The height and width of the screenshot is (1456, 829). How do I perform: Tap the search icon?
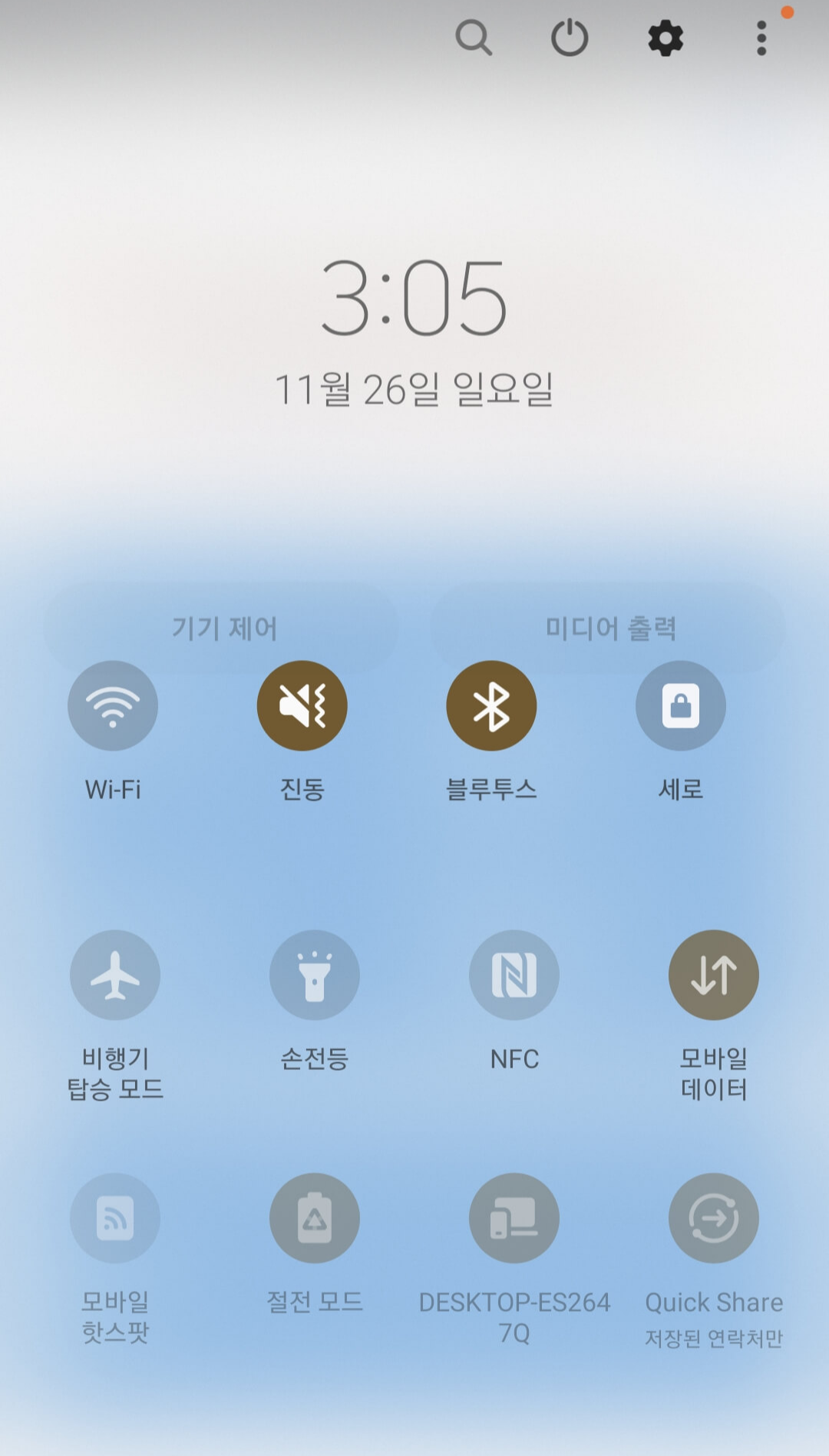(x=474, y=38)
